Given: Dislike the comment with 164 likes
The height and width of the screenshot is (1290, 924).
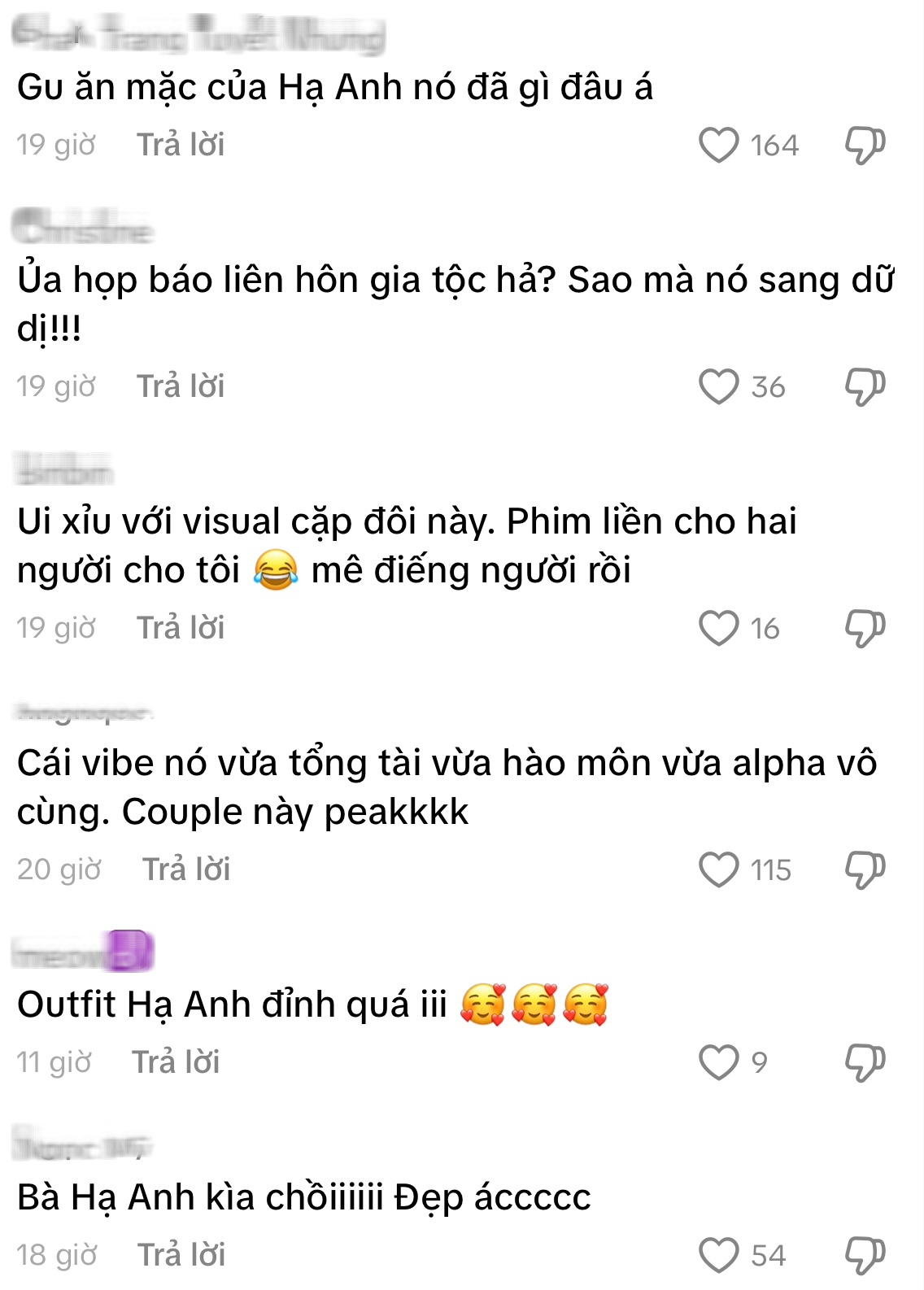Looking at the screenshot, I should tap(865, 144).
